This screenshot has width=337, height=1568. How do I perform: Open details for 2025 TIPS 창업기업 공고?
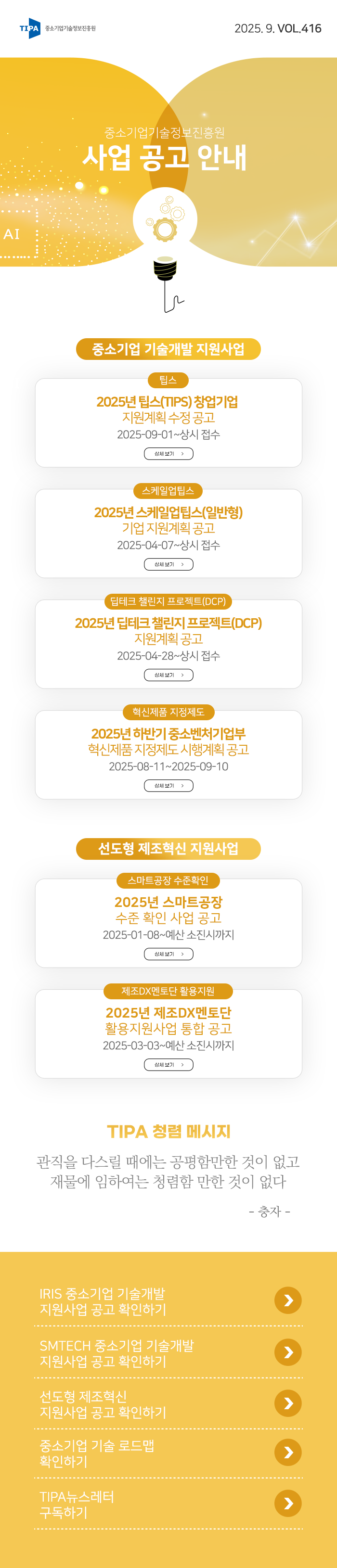168,454
